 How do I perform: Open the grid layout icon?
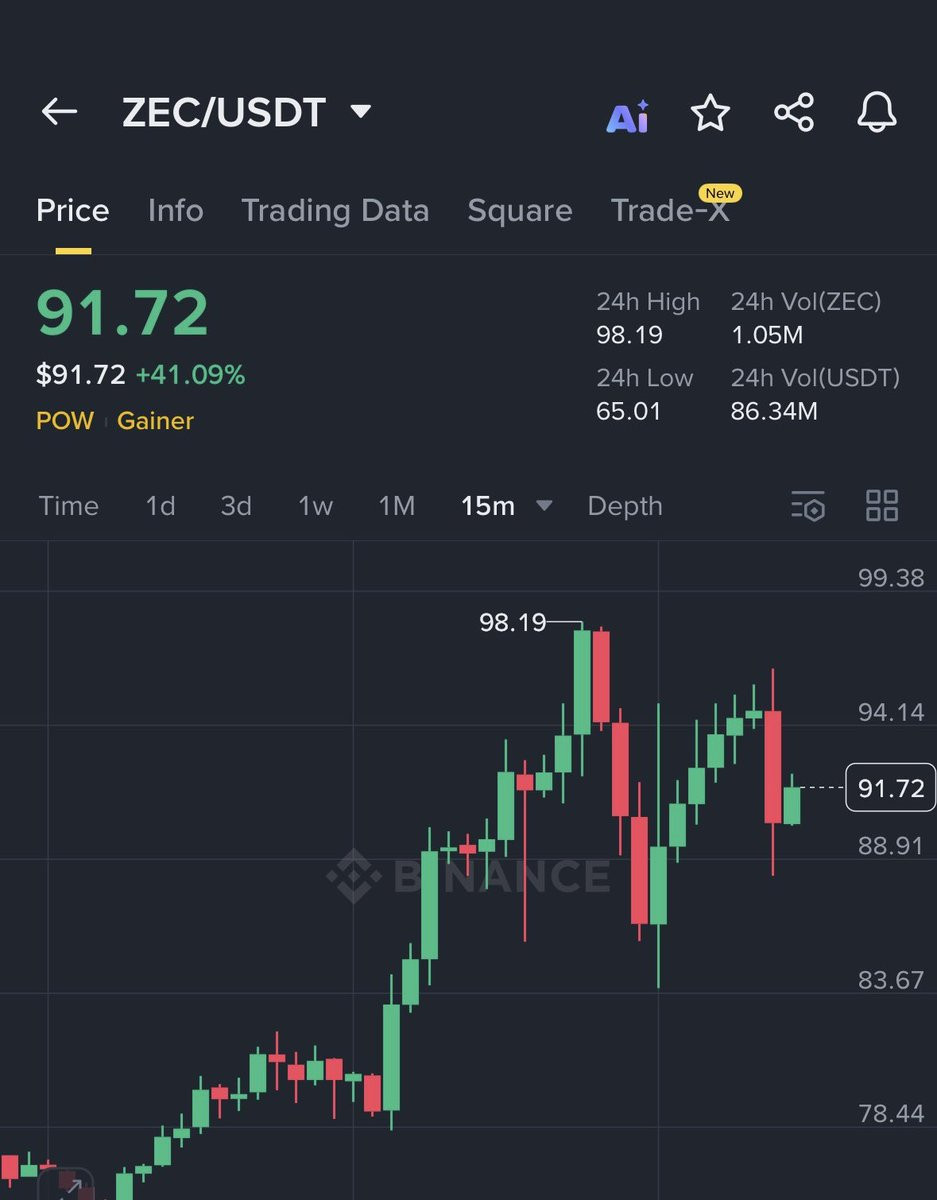(x=882, y=506)
